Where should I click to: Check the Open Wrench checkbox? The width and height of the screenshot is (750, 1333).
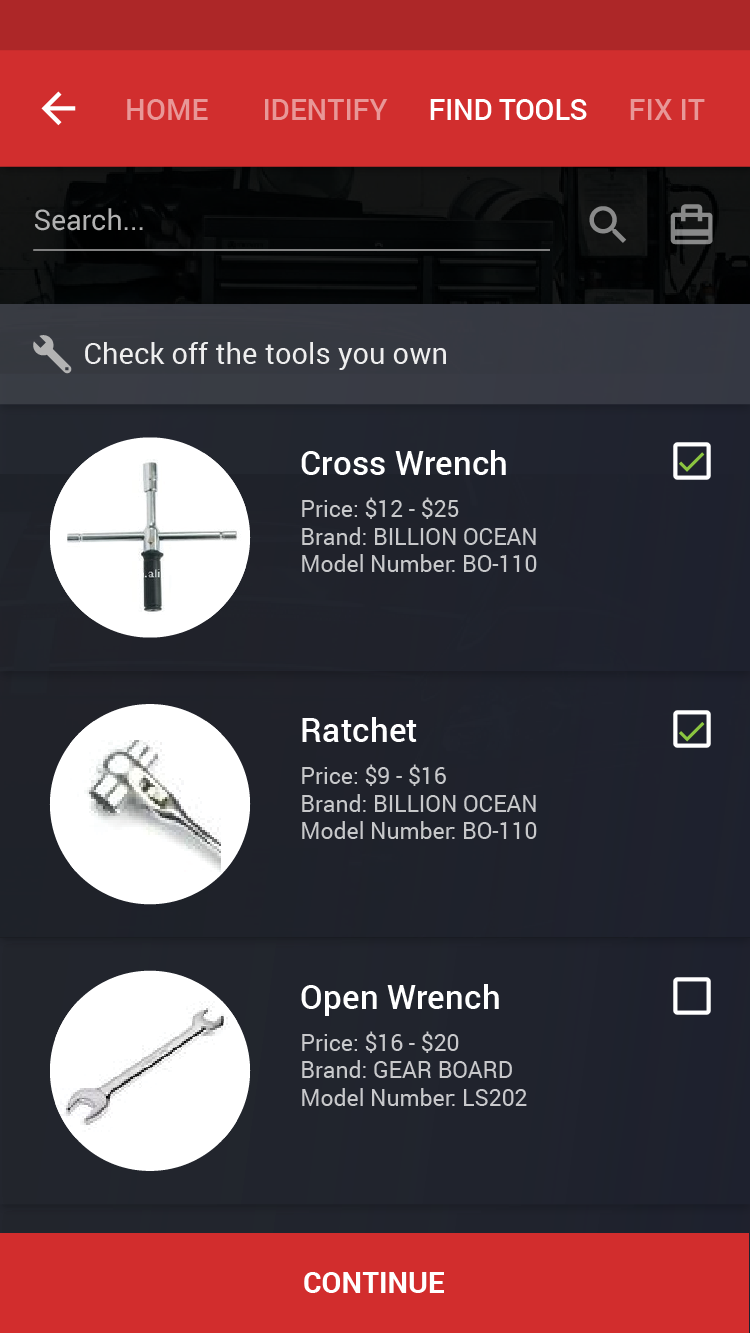[692, 996]
